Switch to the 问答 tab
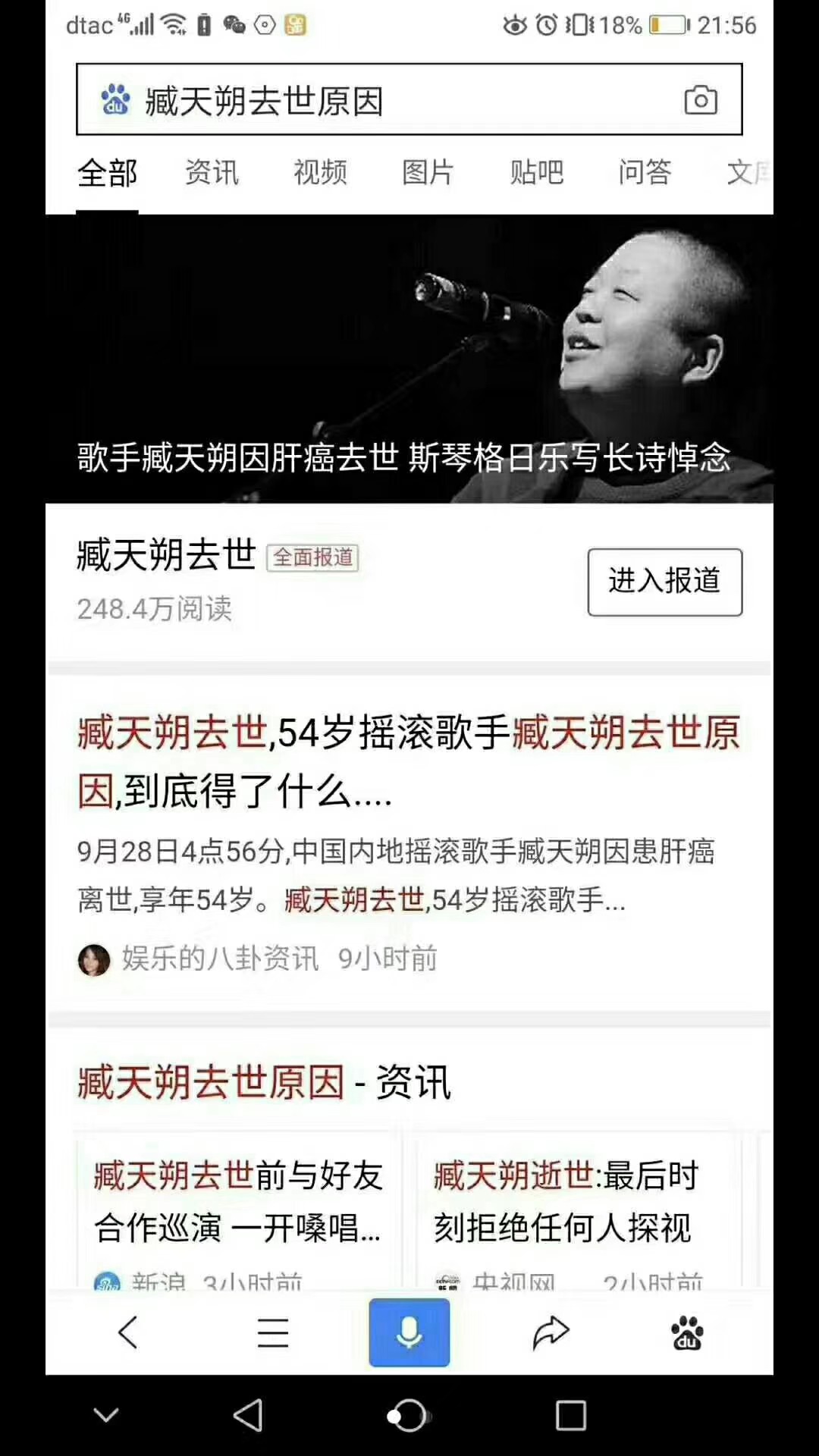Screen dimensions: 819x1456 (645, 172)
